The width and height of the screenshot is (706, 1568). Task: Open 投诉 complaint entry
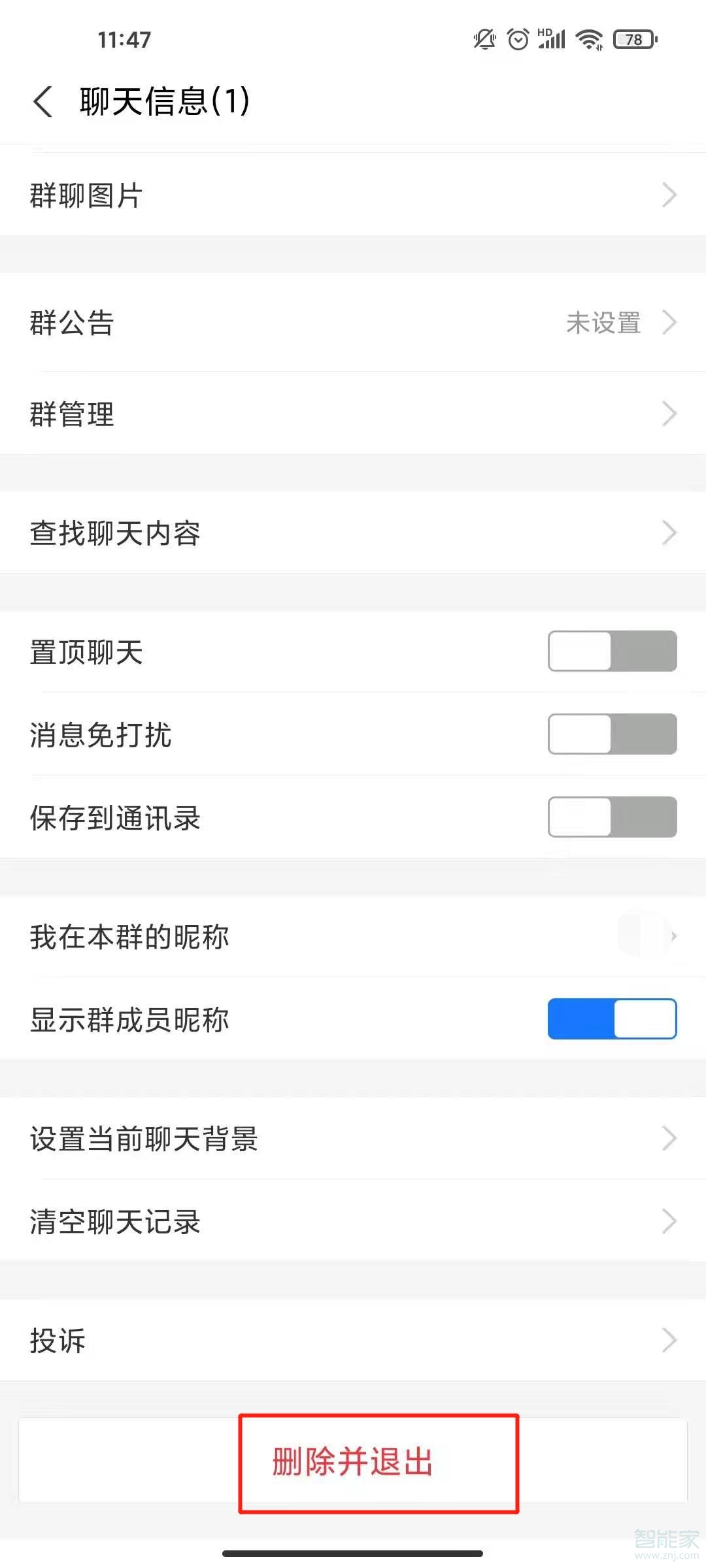click(353, 1341)
